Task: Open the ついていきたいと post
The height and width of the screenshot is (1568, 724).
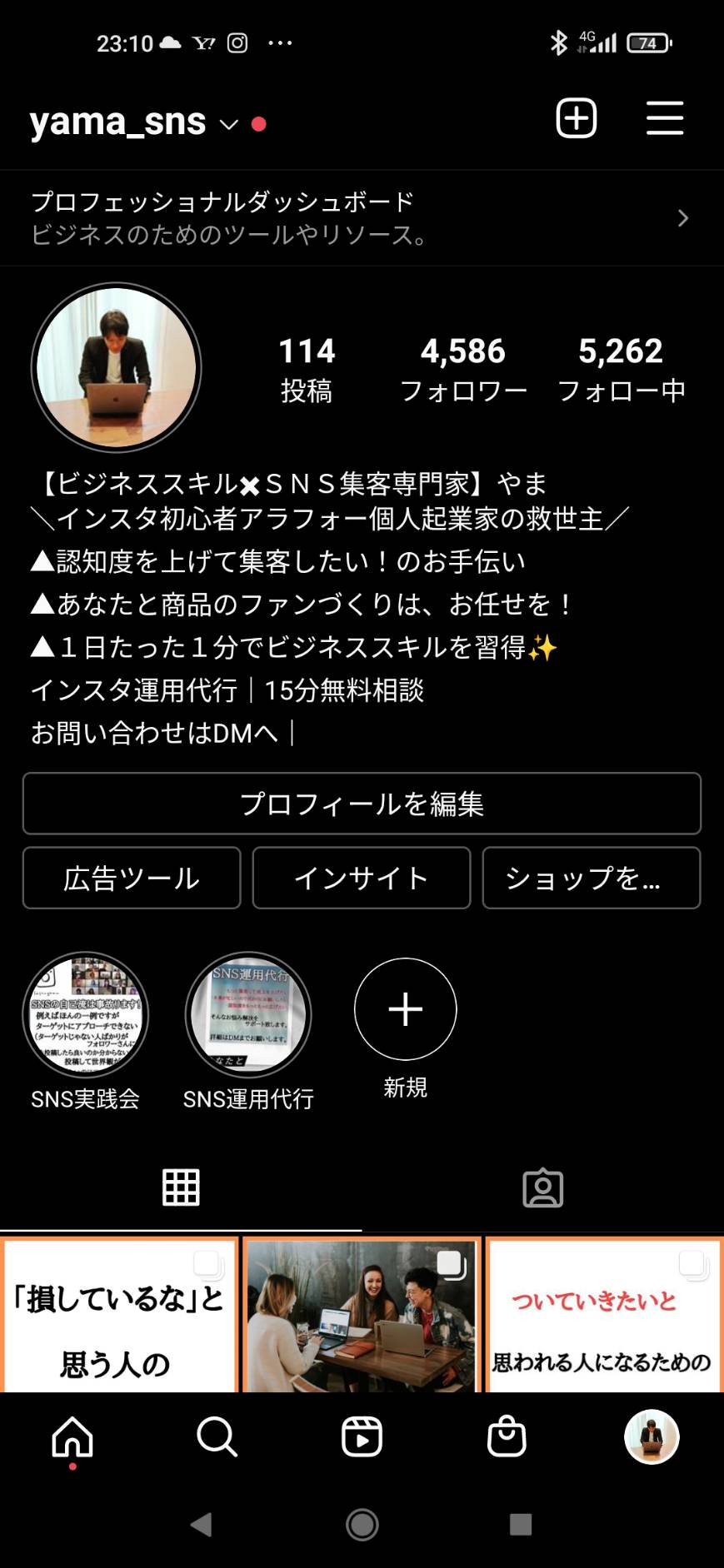Action: [605, 1314]
